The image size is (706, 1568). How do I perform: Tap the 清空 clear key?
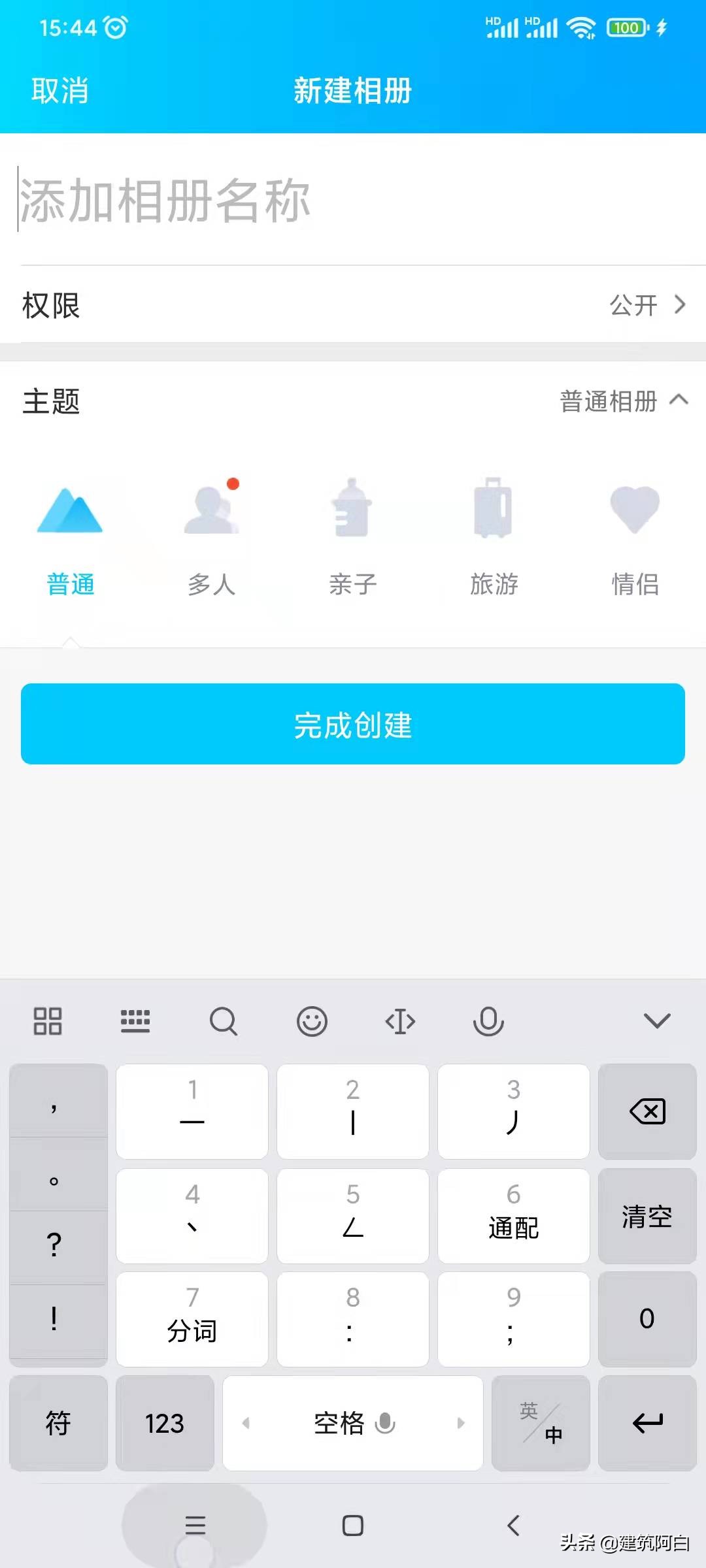coord(647,1215)
